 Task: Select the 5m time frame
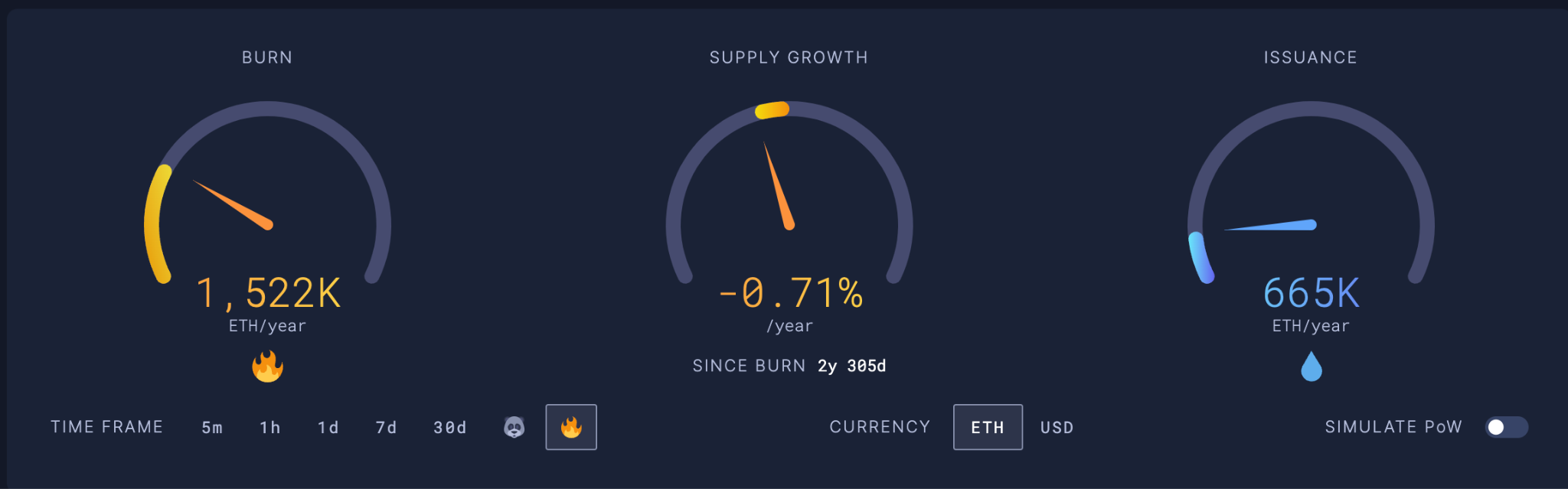(x=212, y=428)
